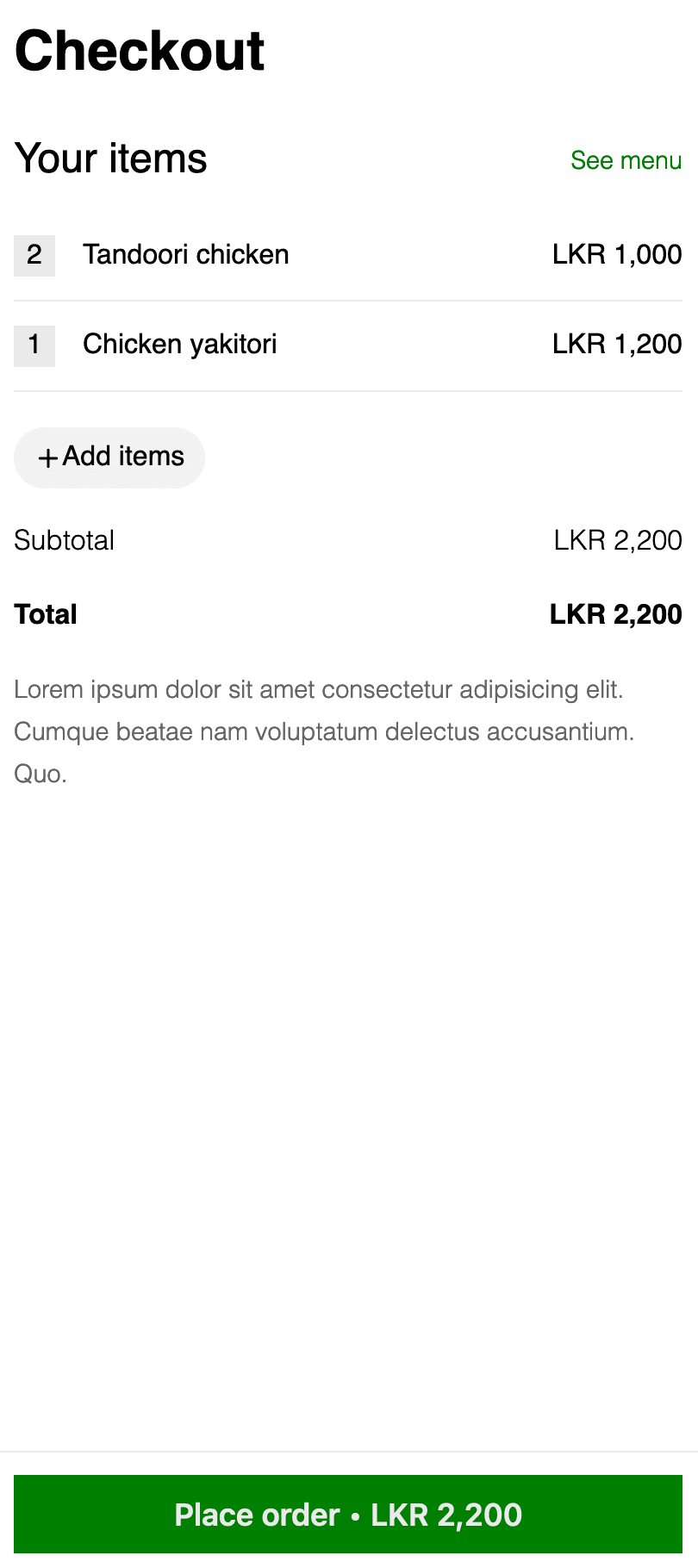Click the LKR 1,000 price of Tandoori chicken

click(617, 255)
